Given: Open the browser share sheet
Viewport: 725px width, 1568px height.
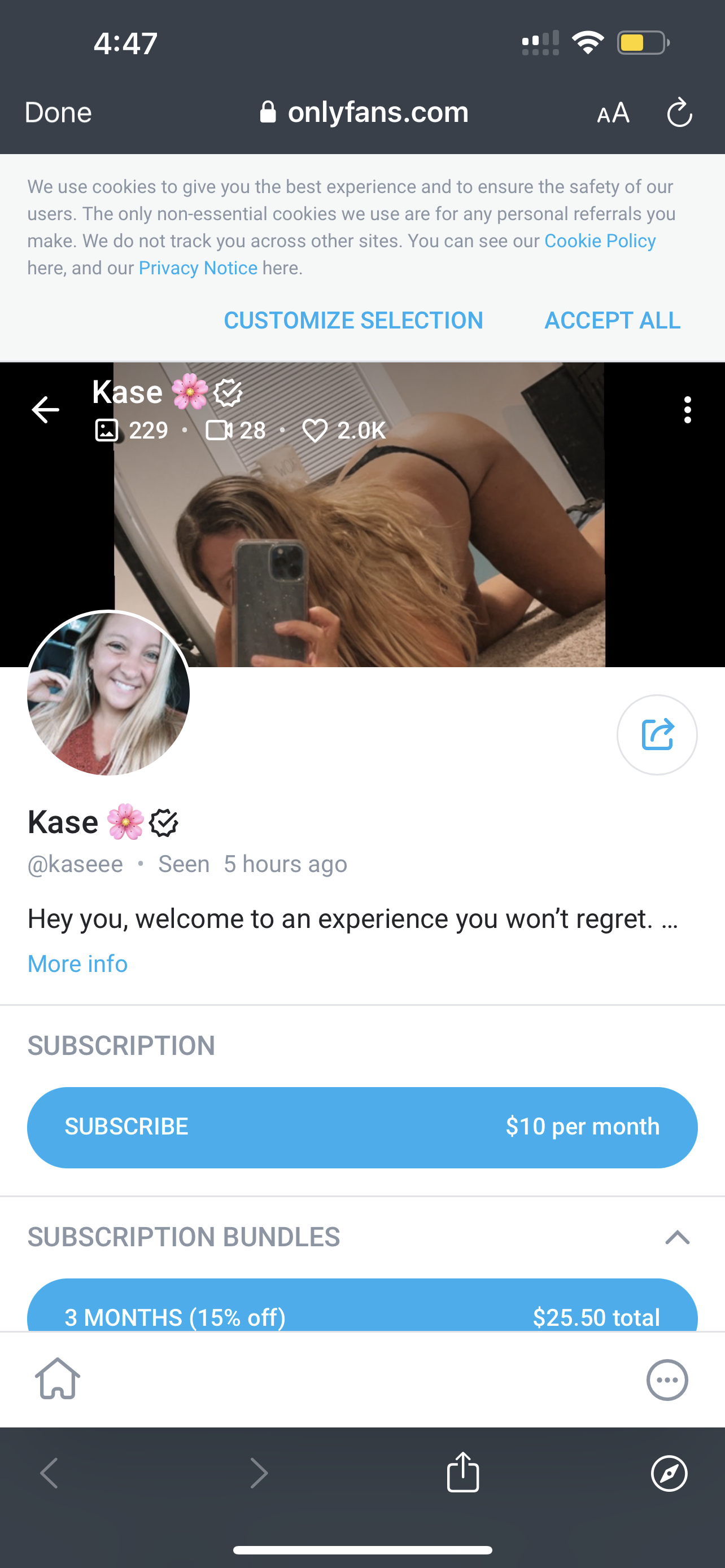Looking at the screenshot, I should pos(462,1473).
